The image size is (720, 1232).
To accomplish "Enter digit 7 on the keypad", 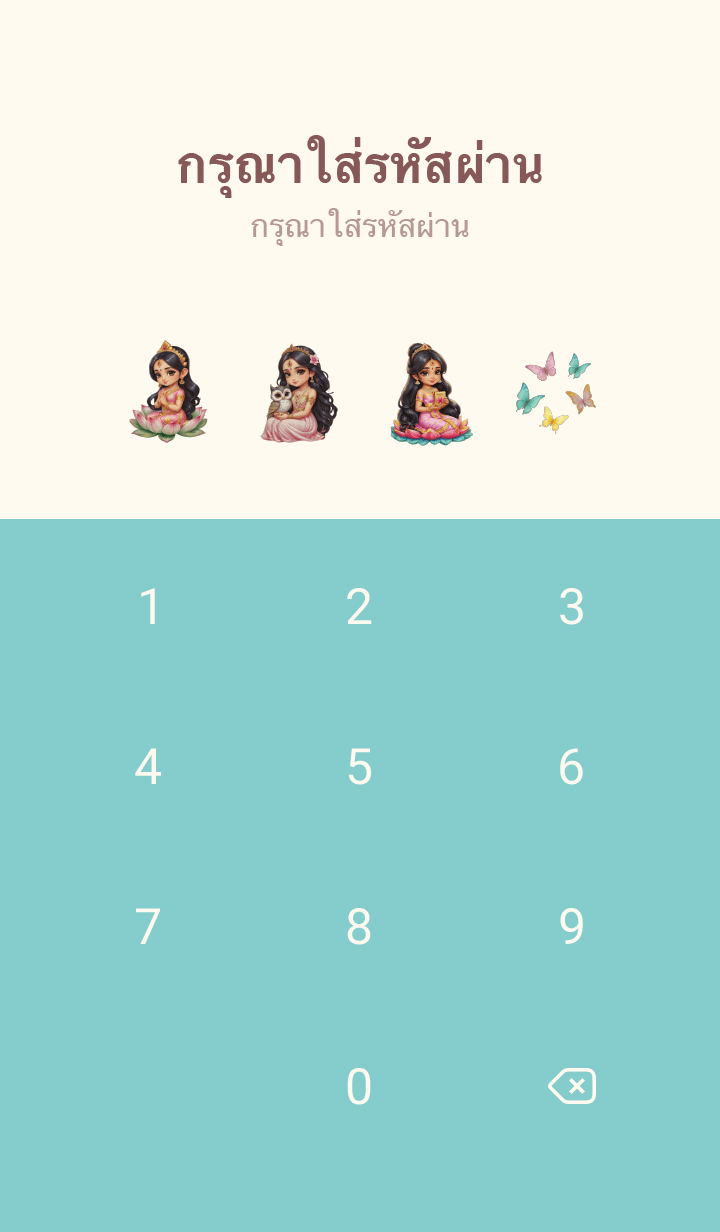I will pos(148,927).
